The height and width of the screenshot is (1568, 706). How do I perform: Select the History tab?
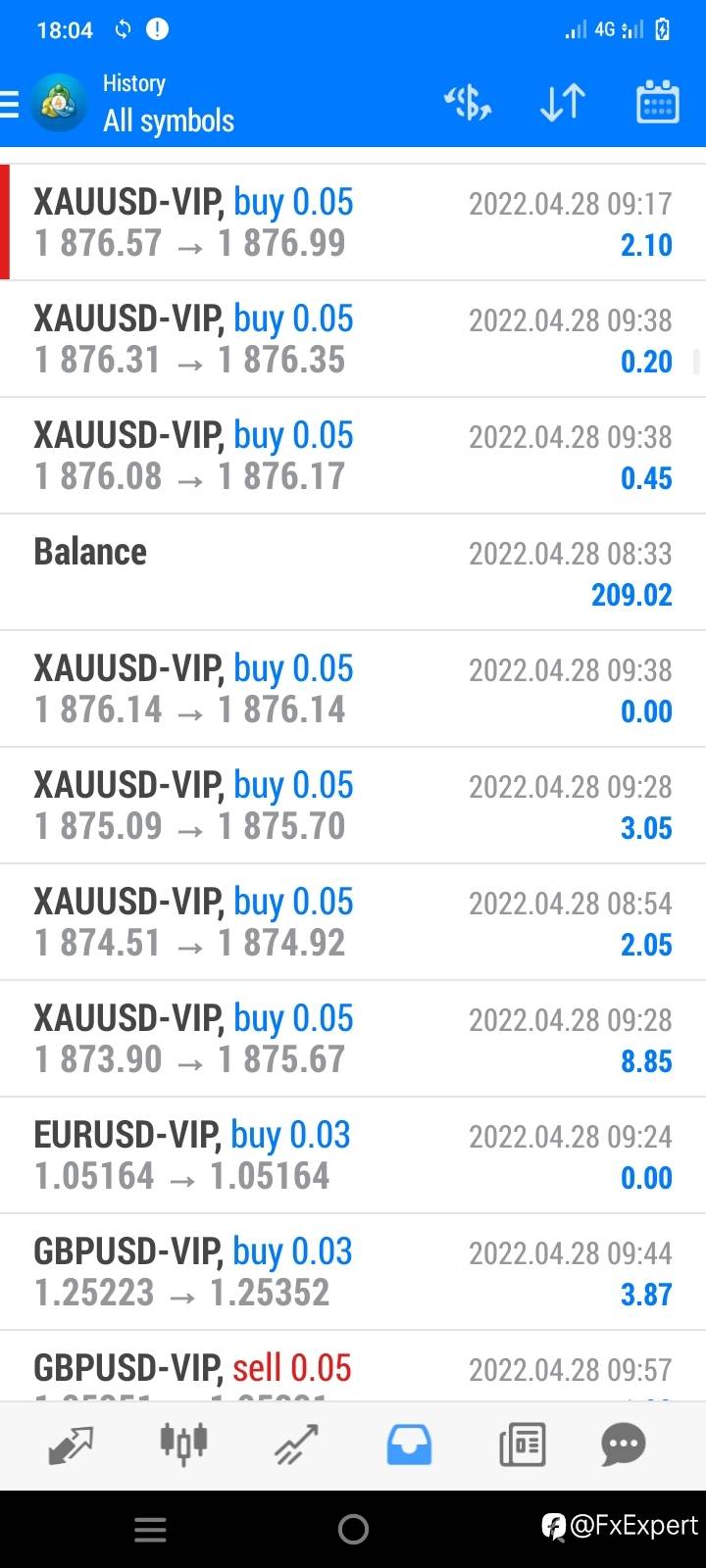click(409, 1445)
